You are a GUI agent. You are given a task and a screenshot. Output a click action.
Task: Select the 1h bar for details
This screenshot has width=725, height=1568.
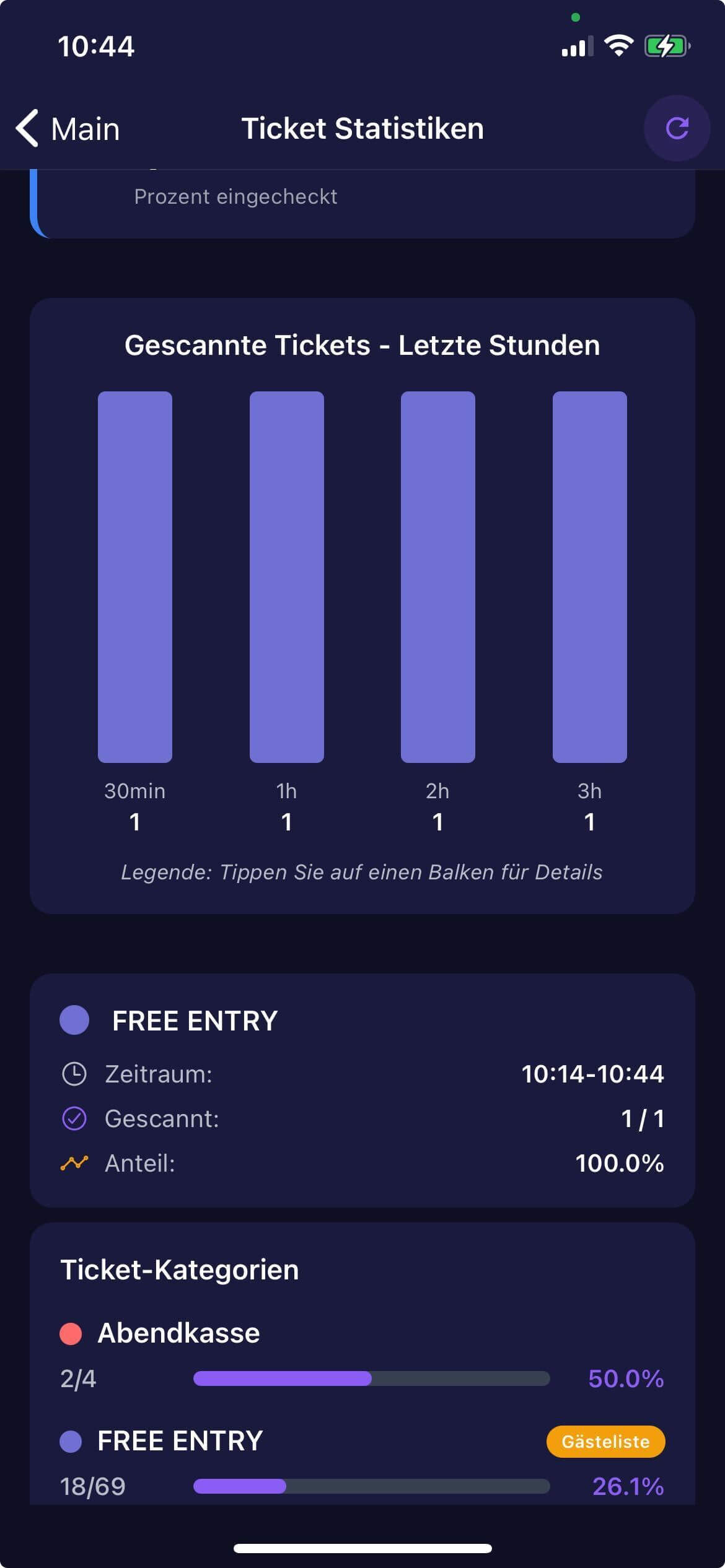[286, 577]
